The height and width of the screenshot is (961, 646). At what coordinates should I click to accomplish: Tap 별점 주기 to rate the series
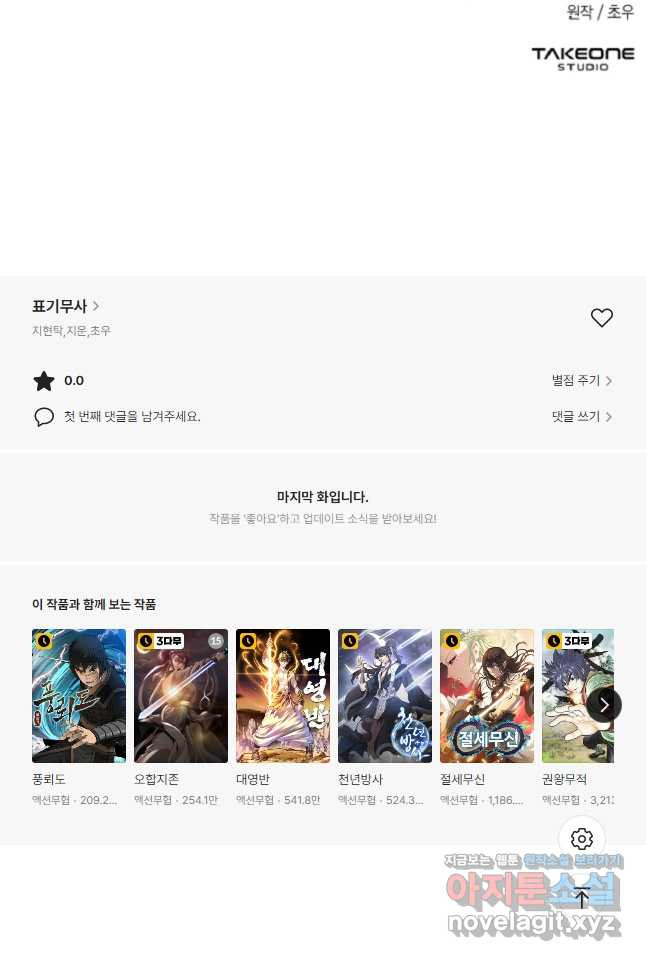click(582, 381)
